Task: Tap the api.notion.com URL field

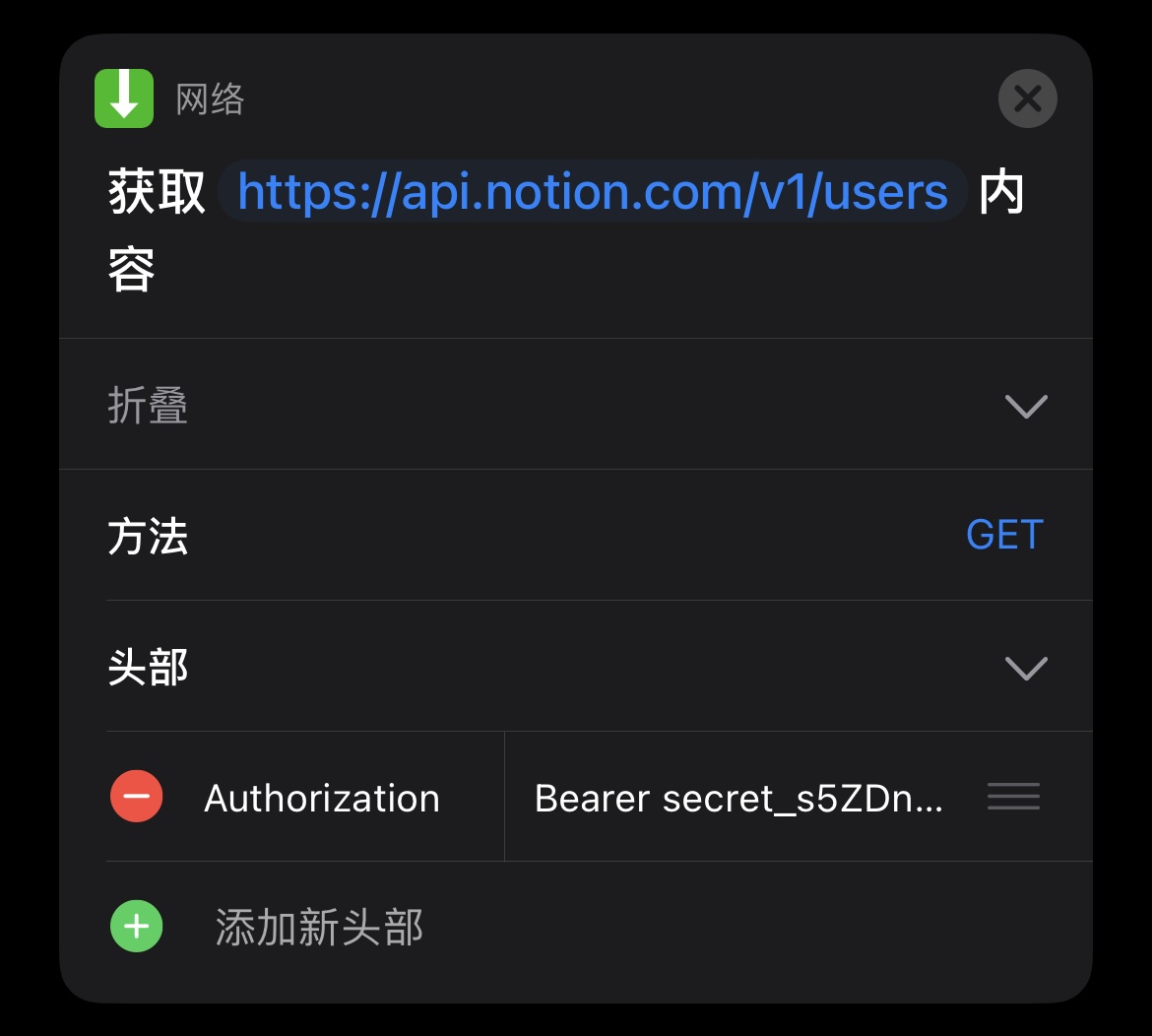Action: [593, 191]
